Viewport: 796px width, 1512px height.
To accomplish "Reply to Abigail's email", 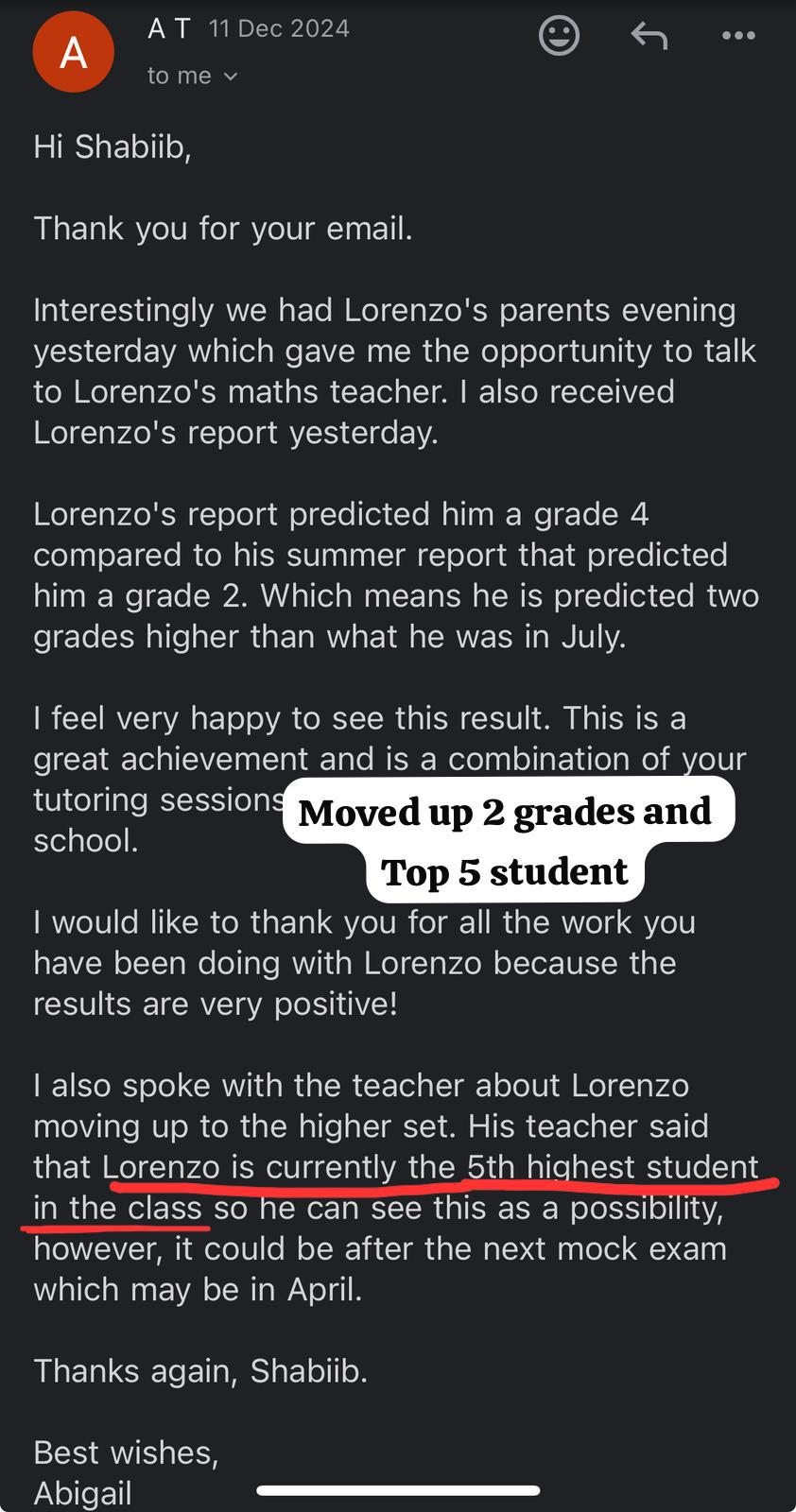I will 649,36.
